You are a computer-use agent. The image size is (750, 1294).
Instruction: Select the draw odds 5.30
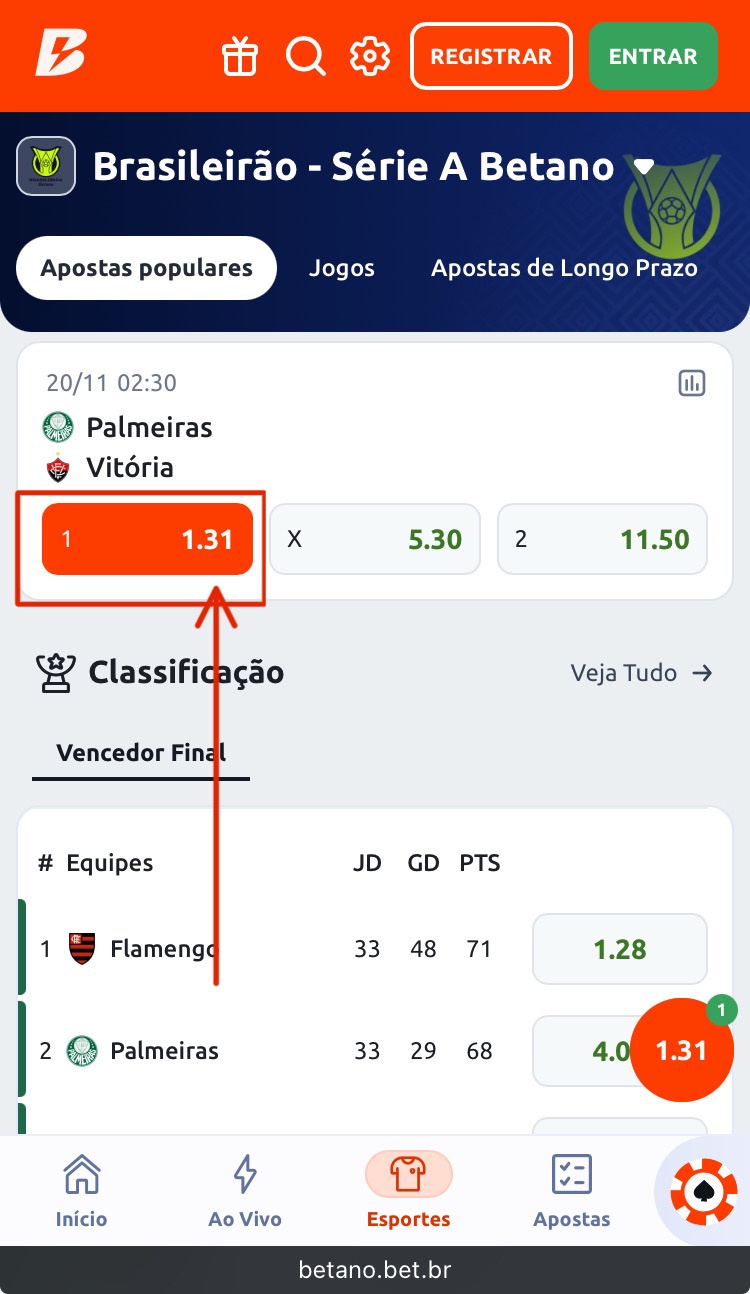375,540
